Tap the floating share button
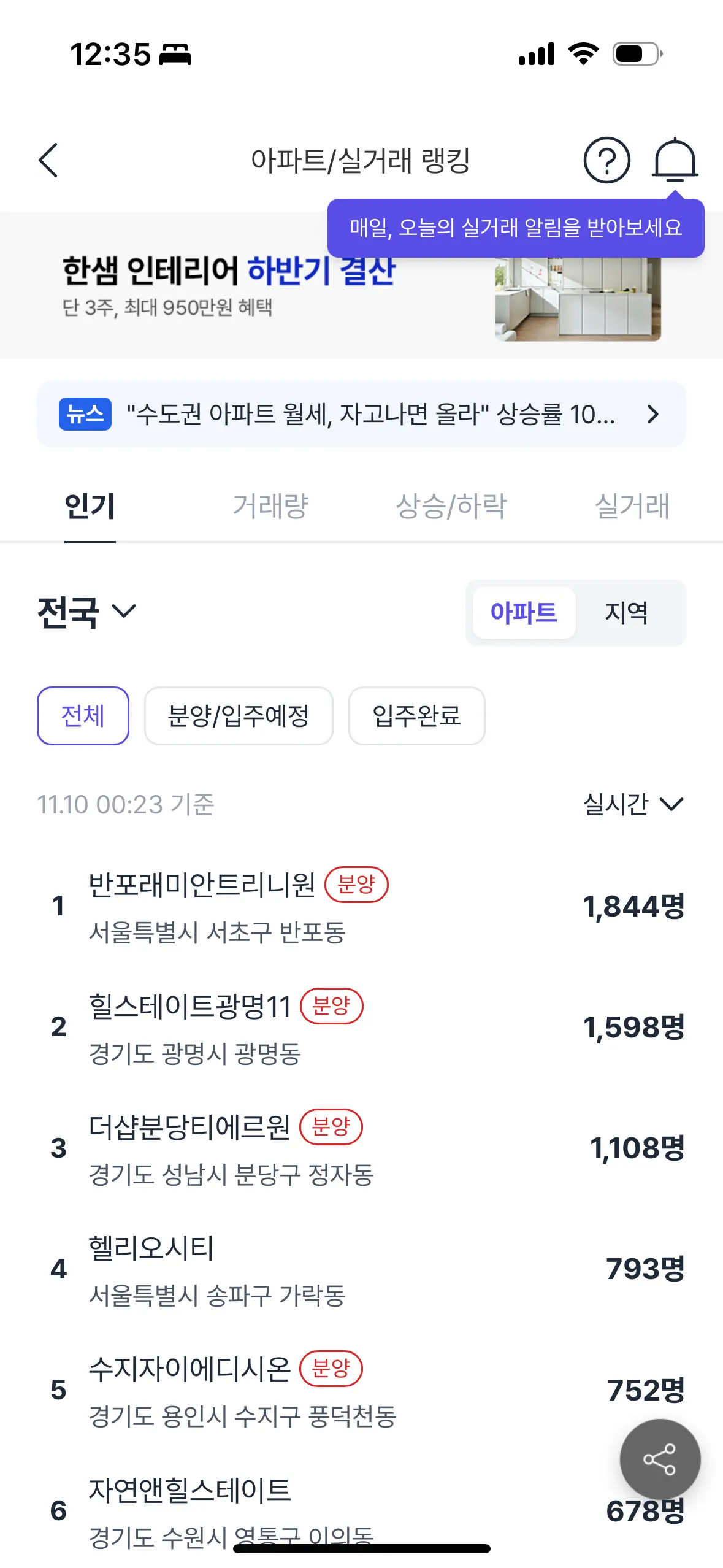723x1568 pixels. pyautogui.click(x=660, y=1459)
